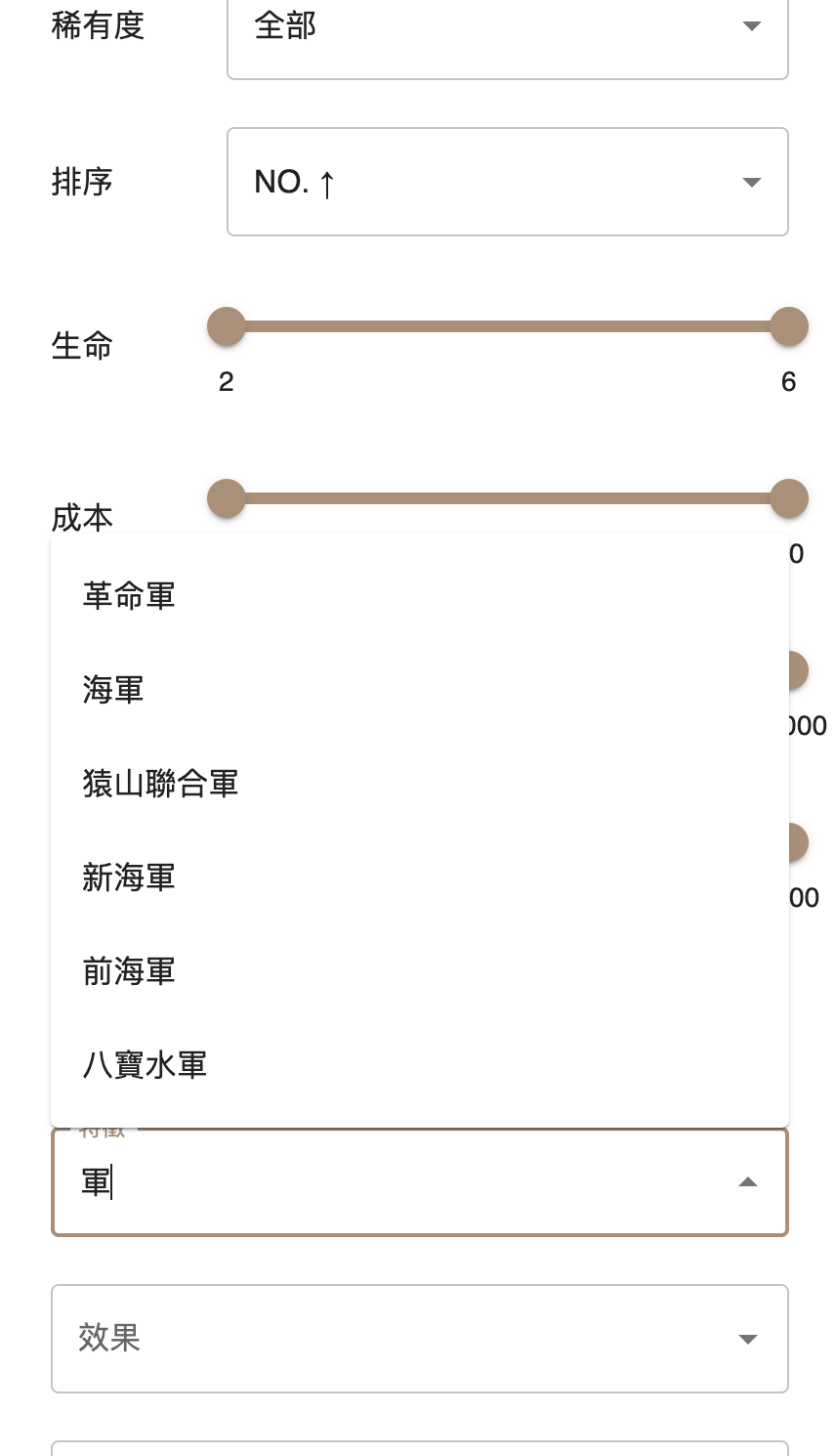836x1456 pixels.
Task: Choose 猿山聯合軍 option
Action: 420,784
